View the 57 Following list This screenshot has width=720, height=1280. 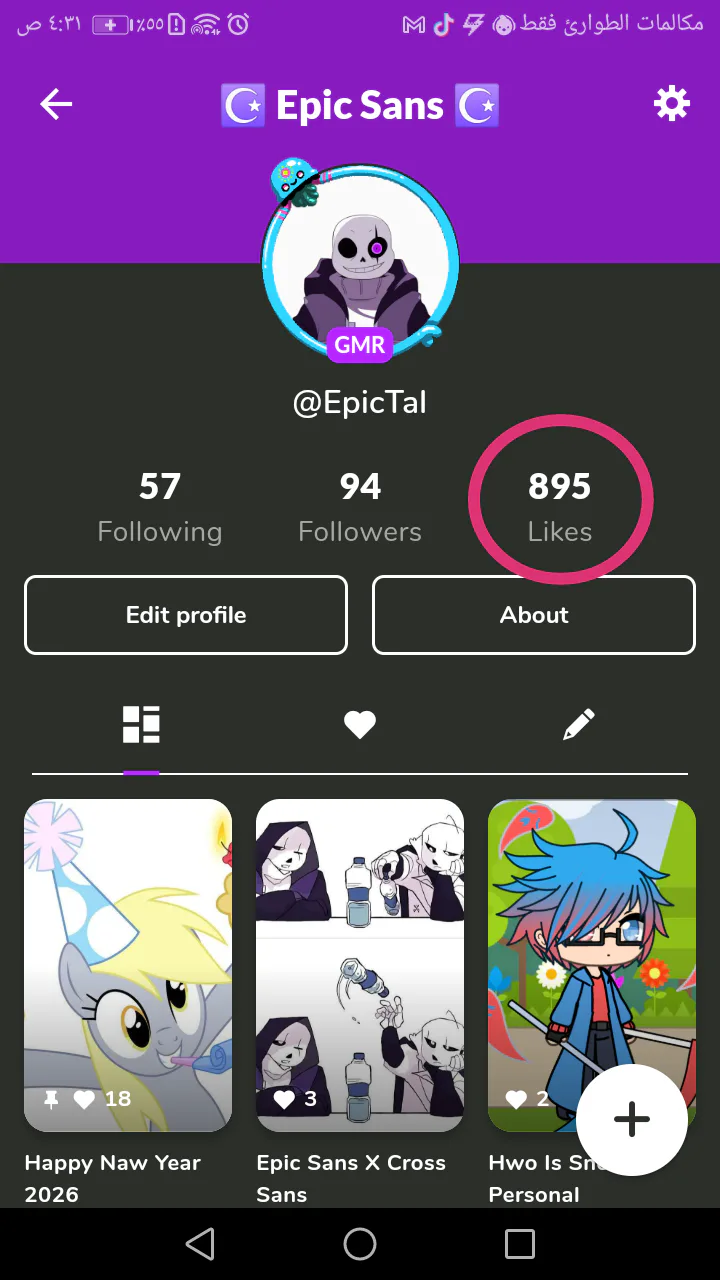click(x=160, y=507)
